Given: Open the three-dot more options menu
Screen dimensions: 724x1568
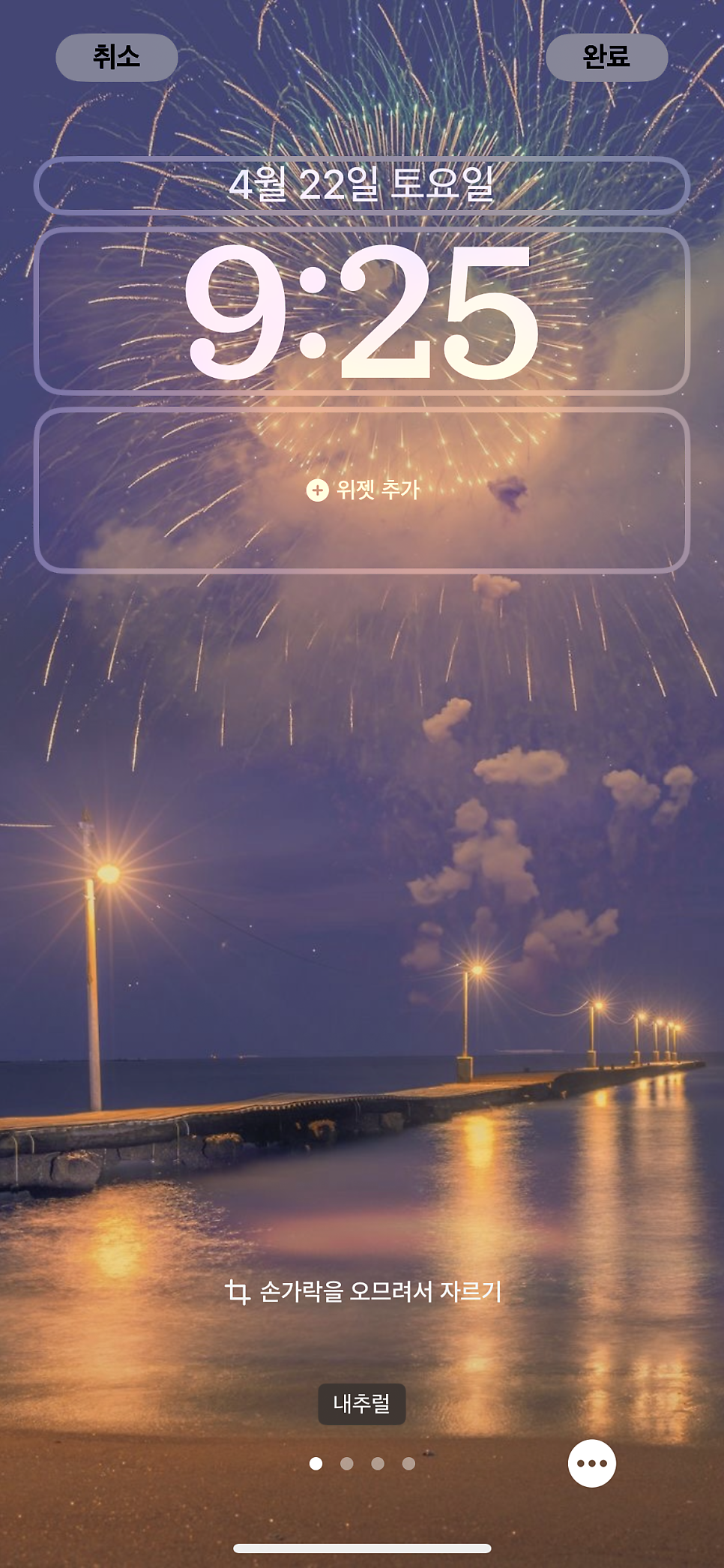Looking at the screenshot, I should (592, 1463).
